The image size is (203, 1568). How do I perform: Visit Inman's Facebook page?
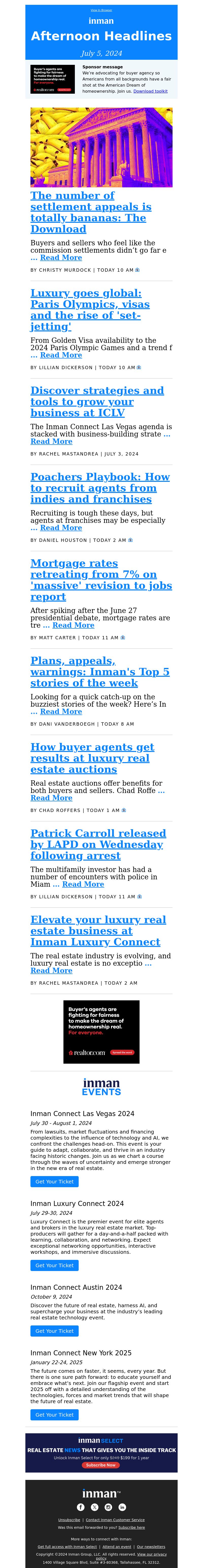[x=80, y=1507]
